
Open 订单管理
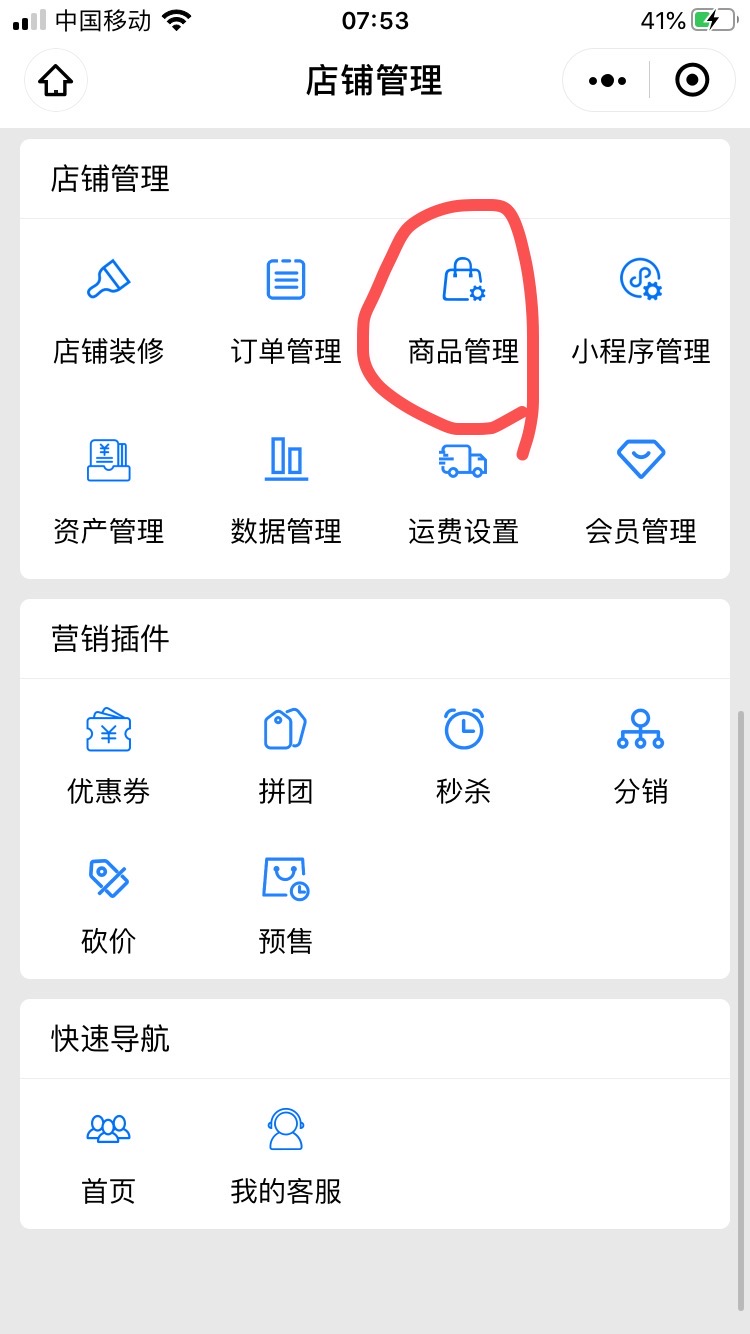286,310
